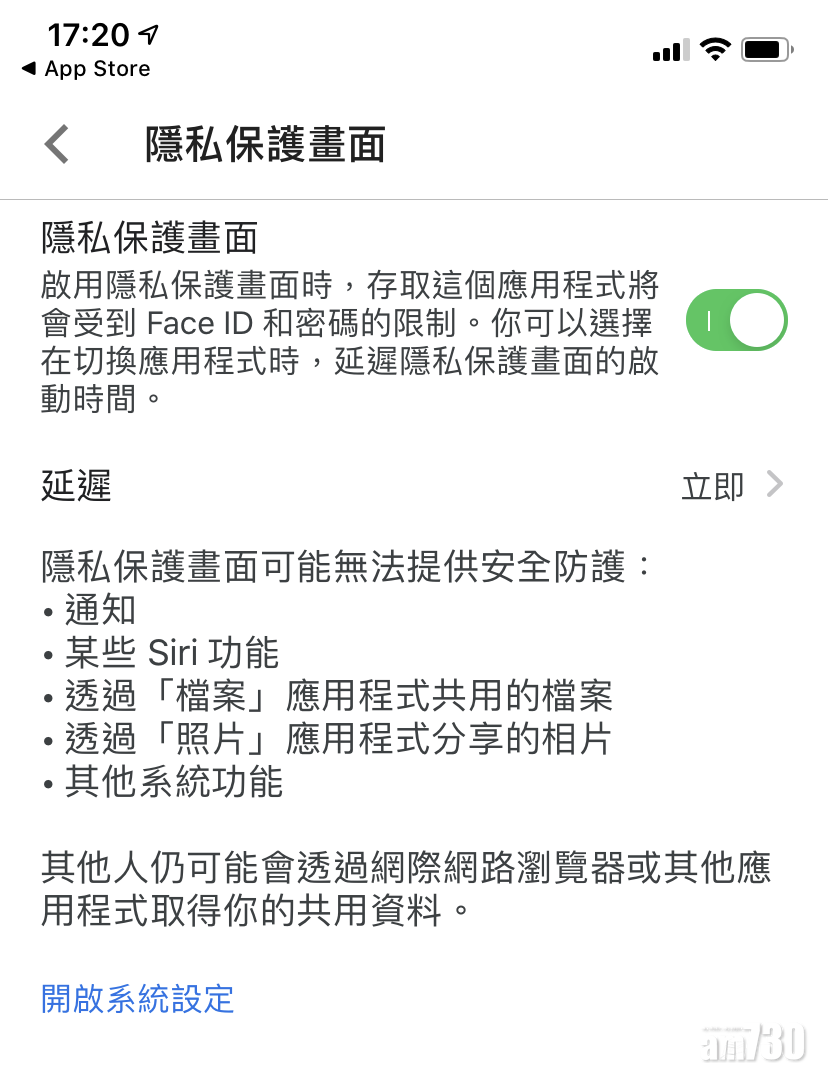Go back from the 隱私保護畫面 page
The height and width of the screenshot is (1081, 828).
coord(57,144)
